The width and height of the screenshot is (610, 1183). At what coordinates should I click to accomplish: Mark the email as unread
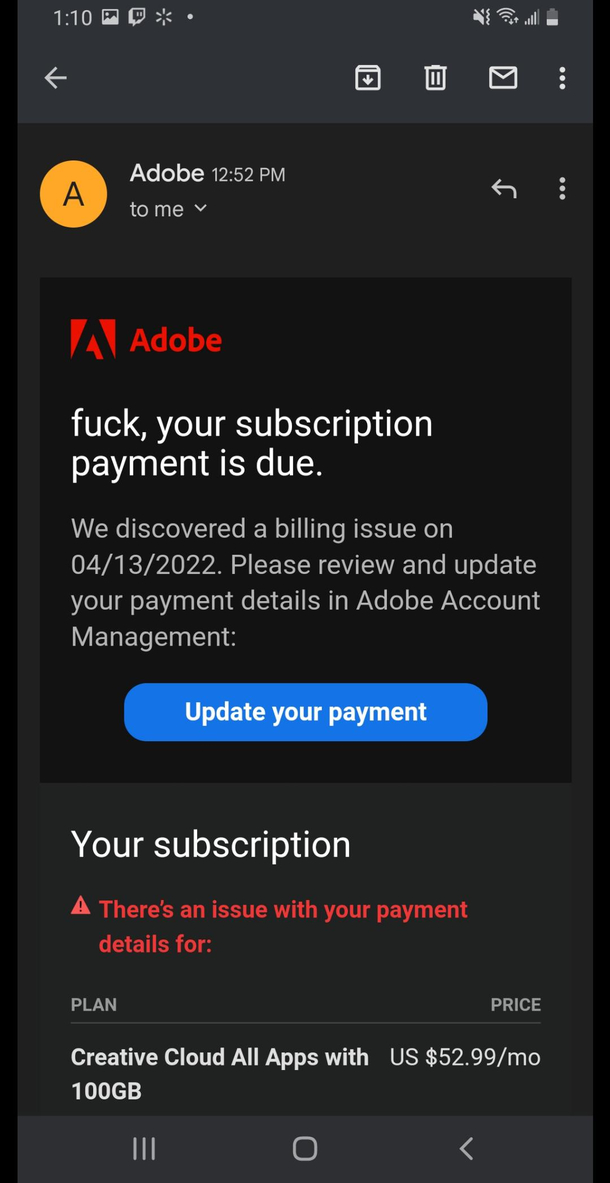point(503,77)
